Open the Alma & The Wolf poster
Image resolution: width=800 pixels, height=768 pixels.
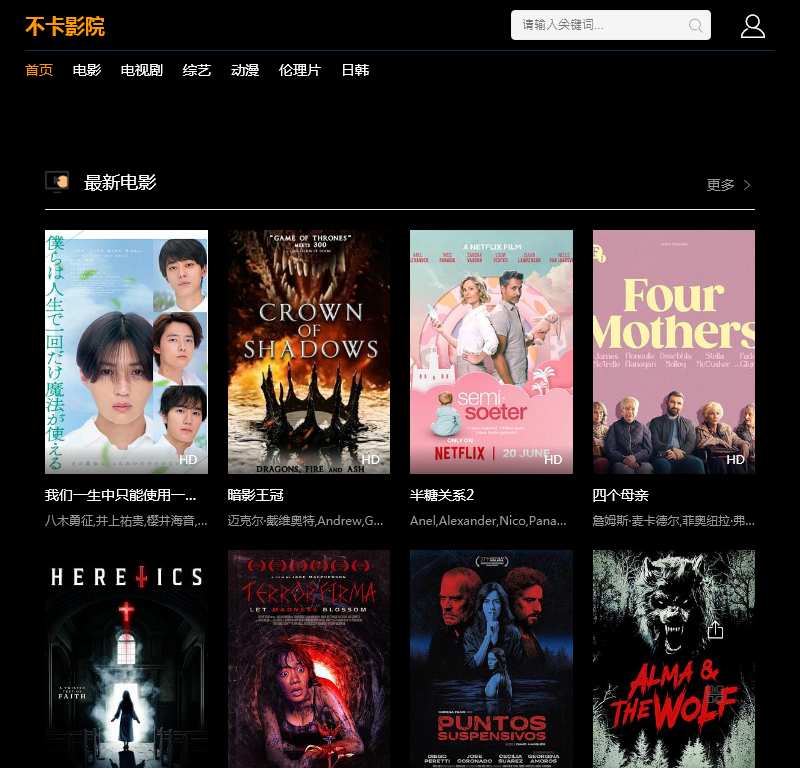(674, 658)
